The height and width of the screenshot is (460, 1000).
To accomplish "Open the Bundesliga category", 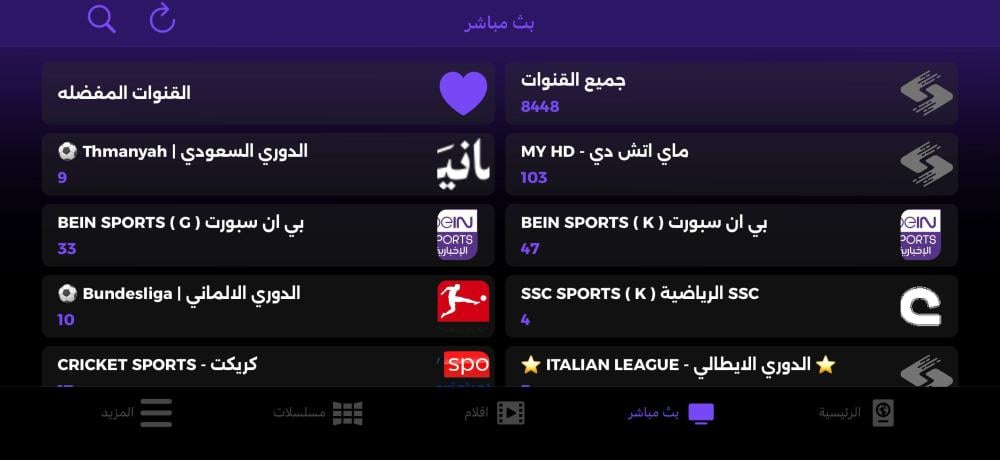I will pyautogui.click(x=268, y=306).
